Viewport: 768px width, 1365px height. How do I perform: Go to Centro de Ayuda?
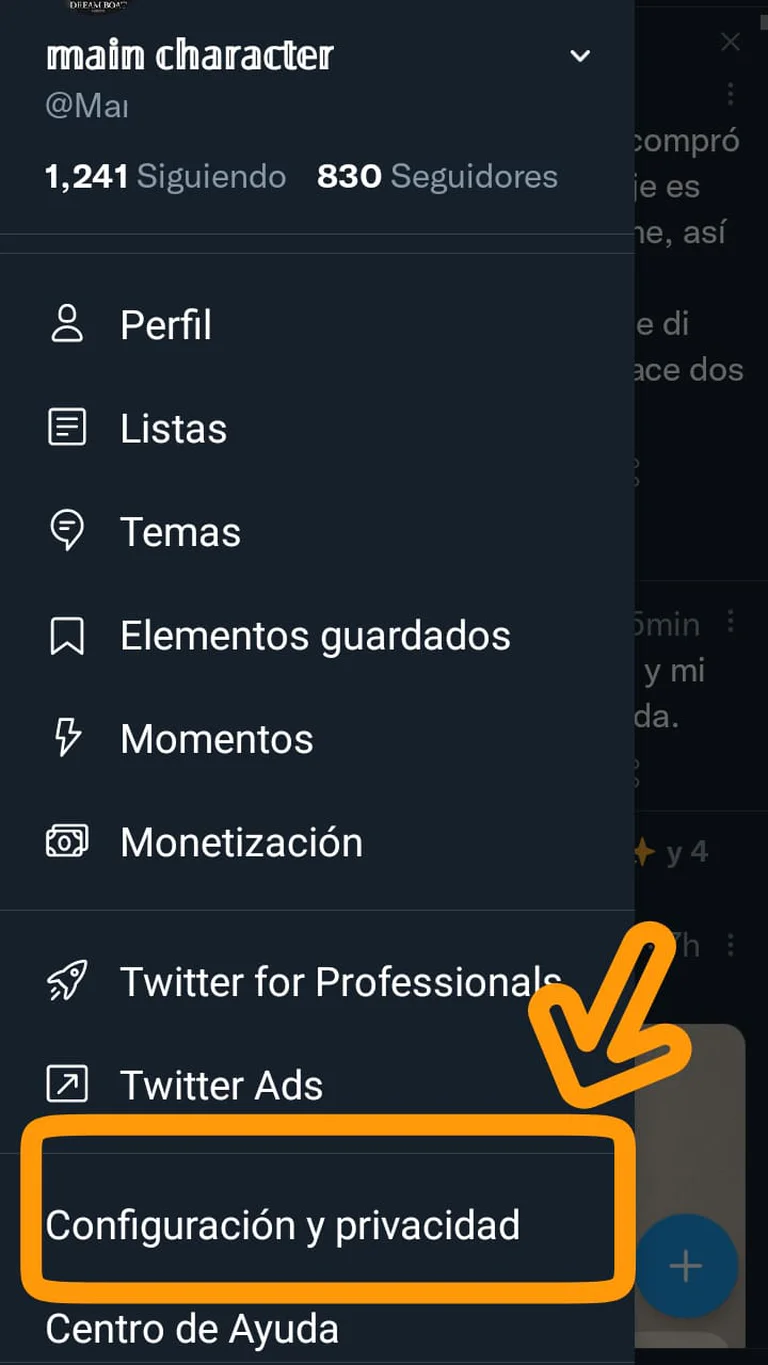192,1329
